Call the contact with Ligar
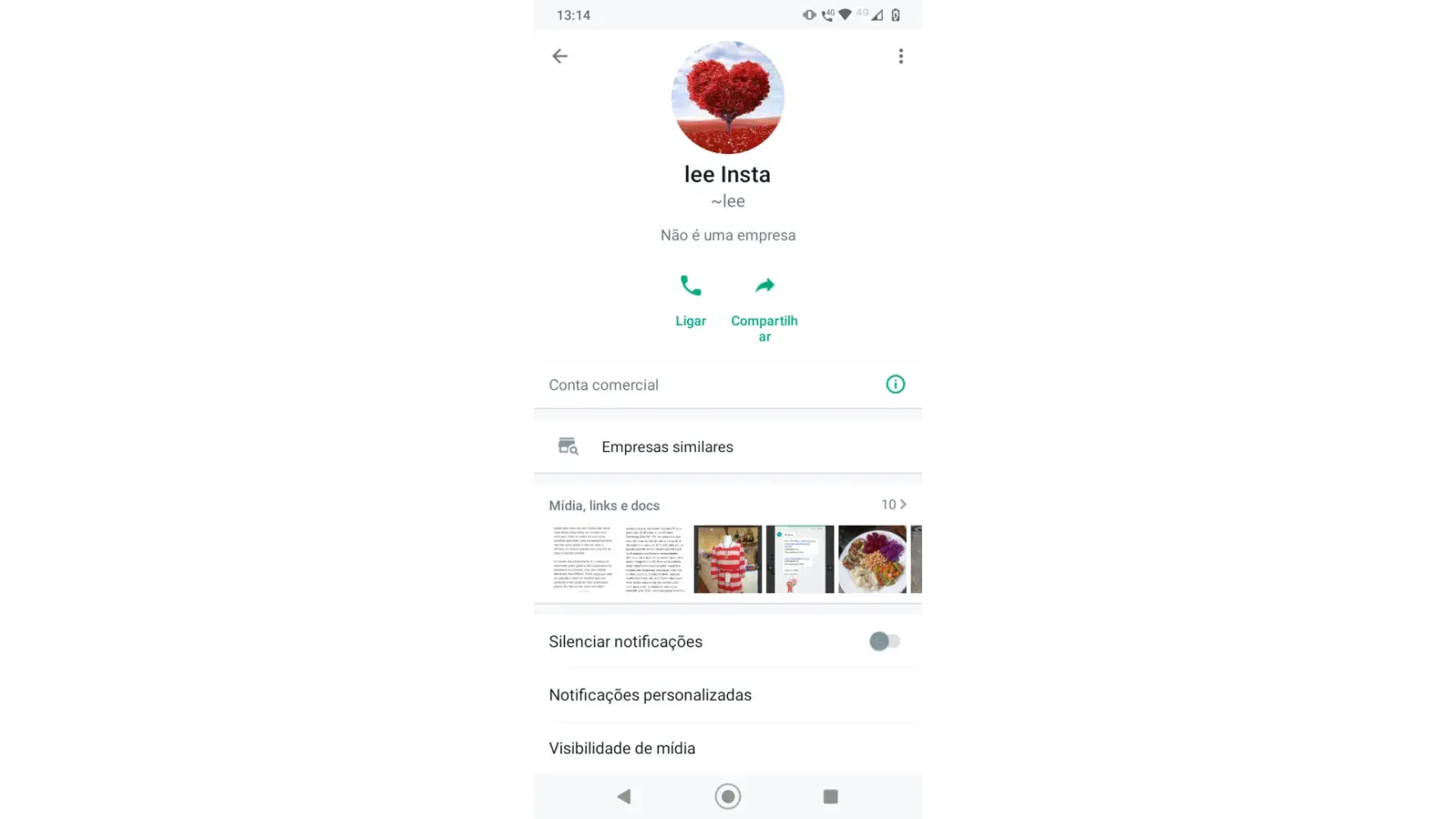The width and height of the screenshot is (1456, 819). pyautogui.click(x=690, y=299)
